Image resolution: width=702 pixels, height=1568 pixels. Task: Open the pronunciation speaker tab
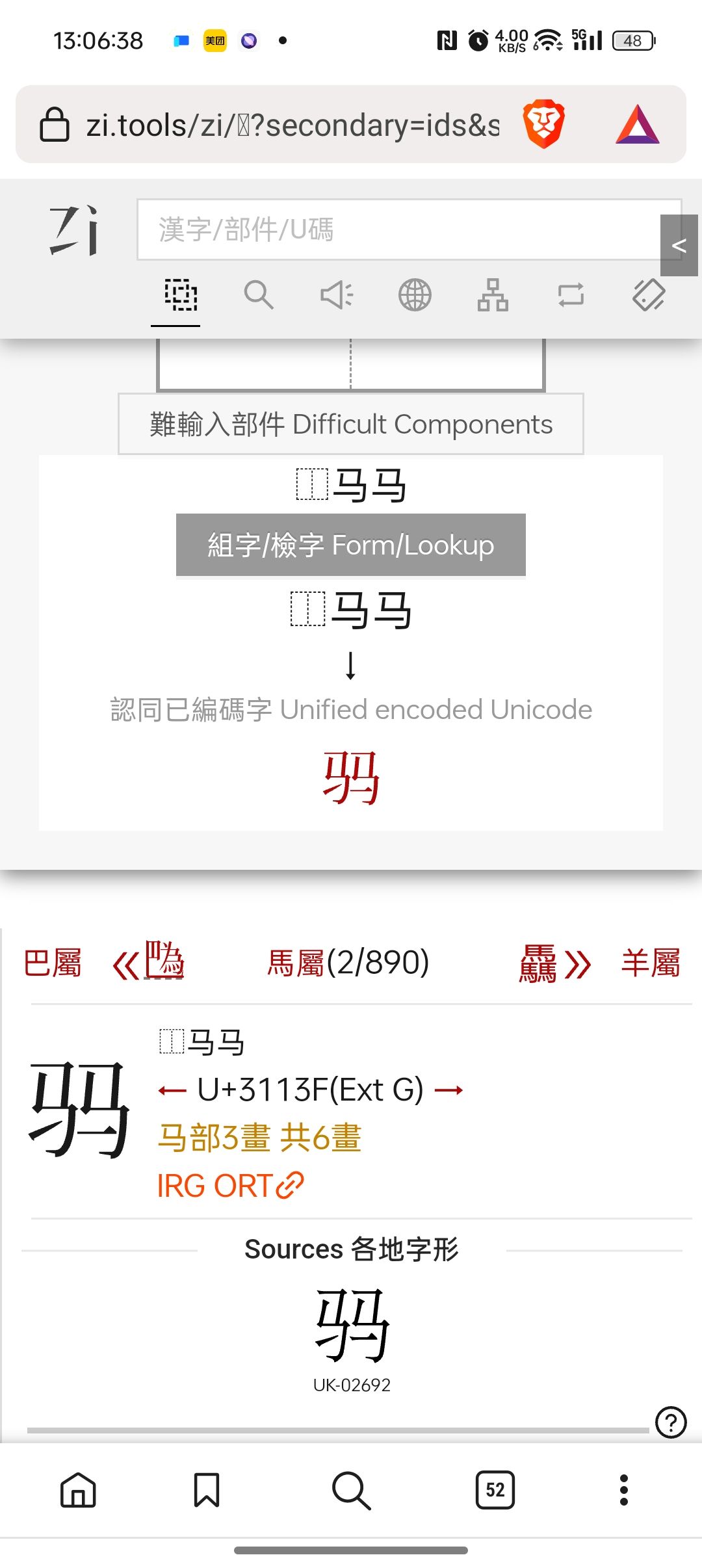tap(337, 296)
